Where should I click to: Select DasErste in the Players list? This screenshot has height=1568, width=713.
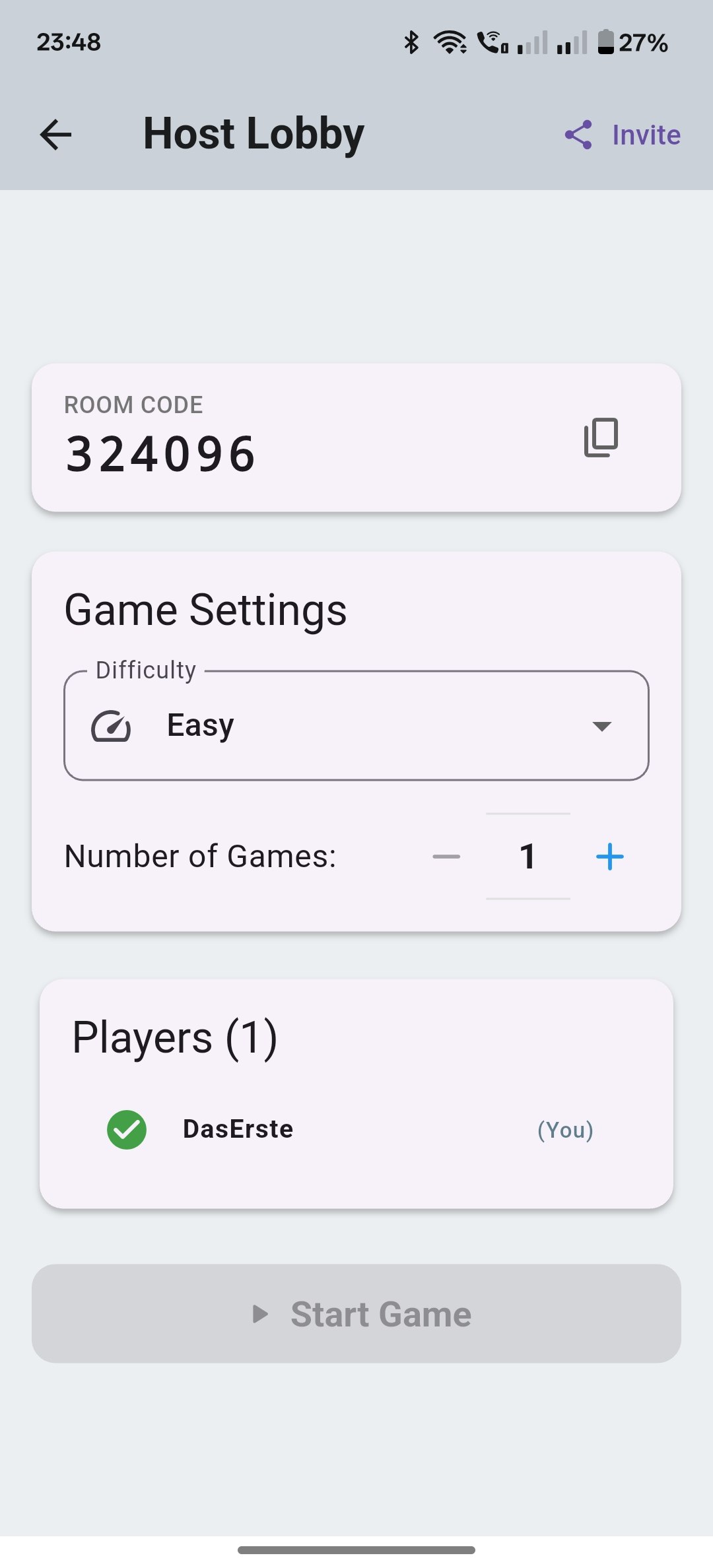(239, 1128)
